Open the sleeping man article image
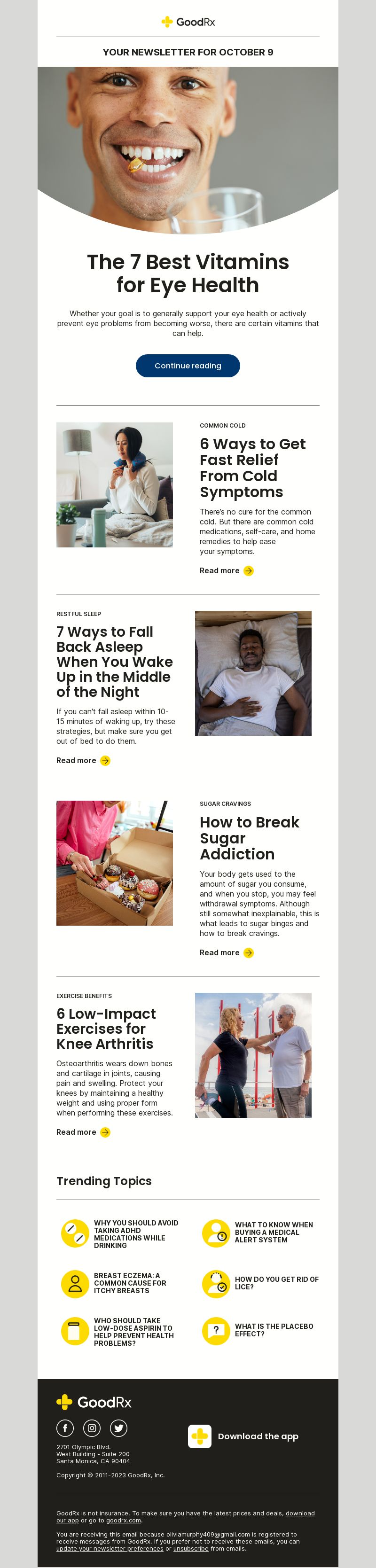Screen dimensions: 376x1568 [x=252, y=672]
